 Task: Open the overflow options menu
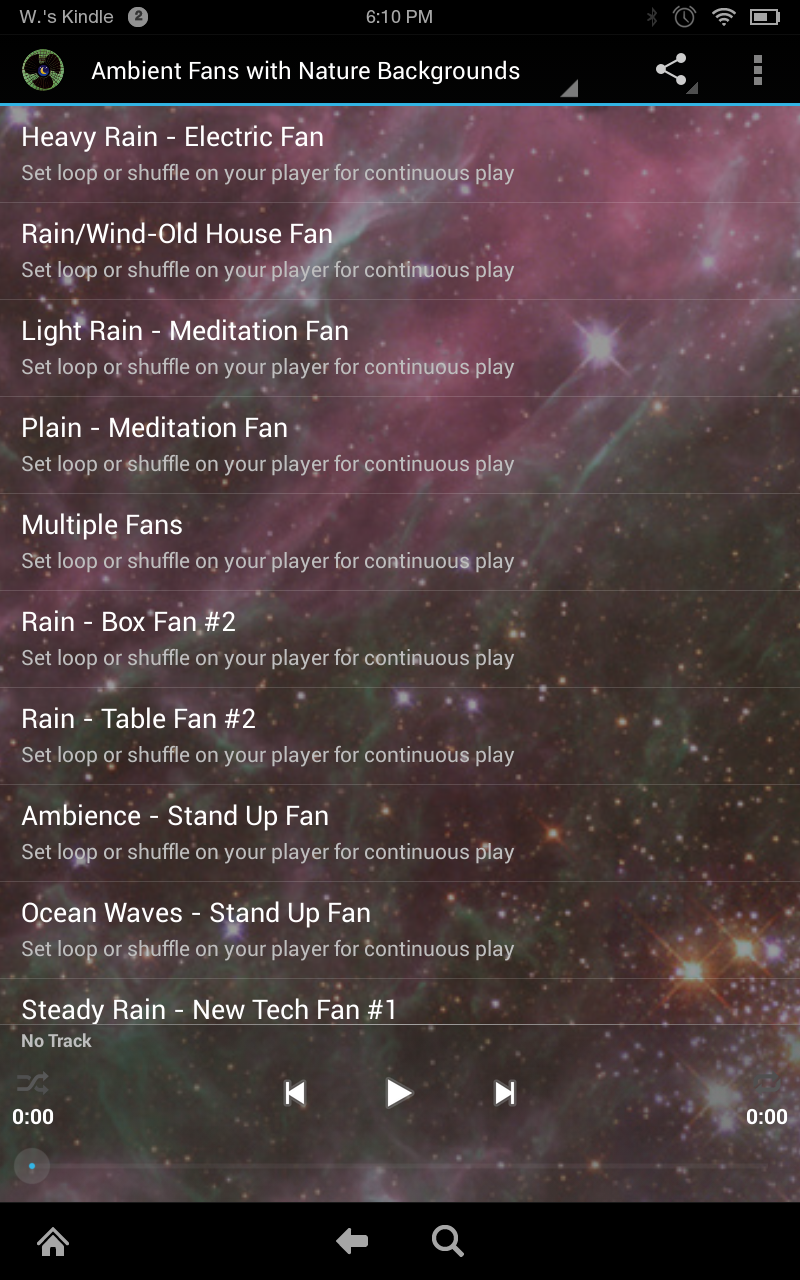pyautogui.click(x=758, y=70)
